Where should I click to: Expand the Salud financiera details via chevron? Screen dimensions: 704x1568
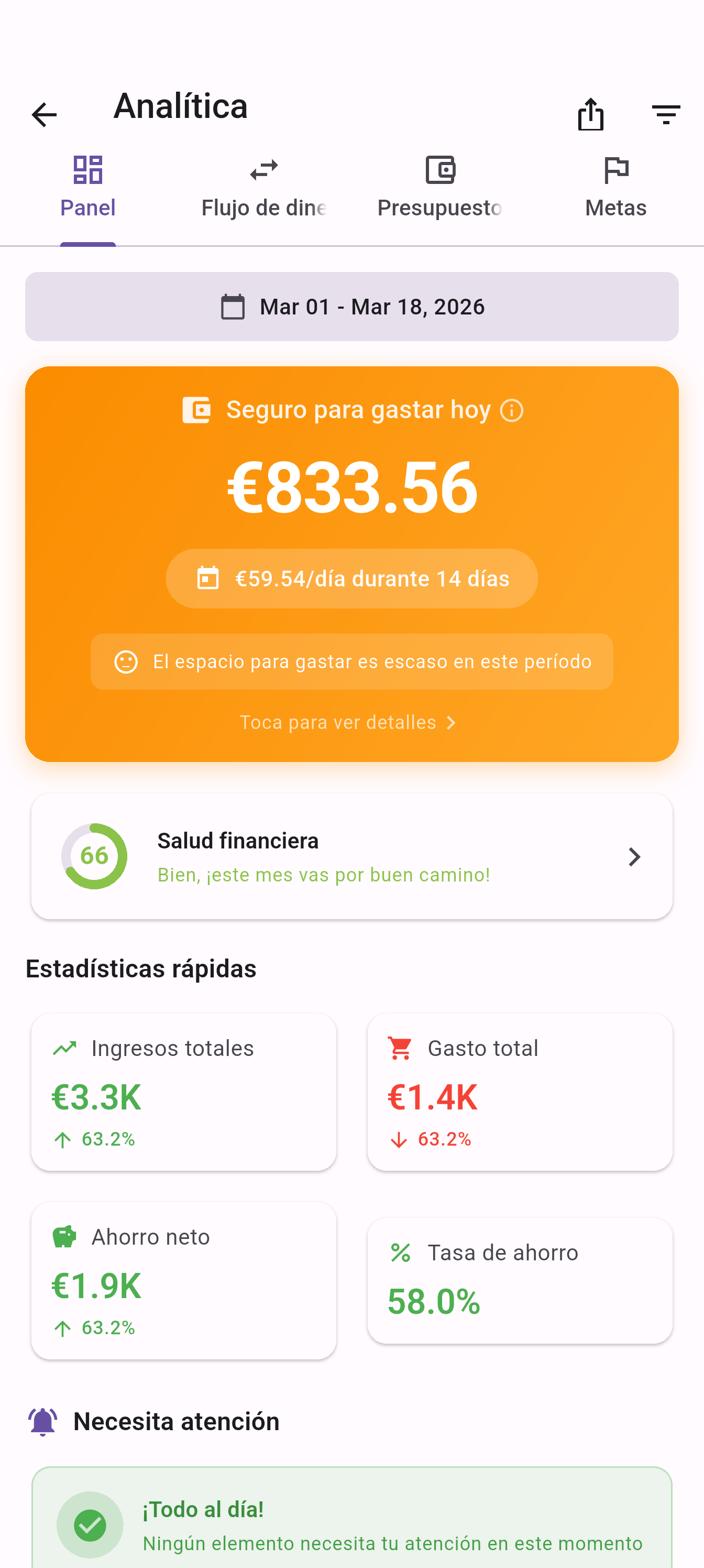634,856
